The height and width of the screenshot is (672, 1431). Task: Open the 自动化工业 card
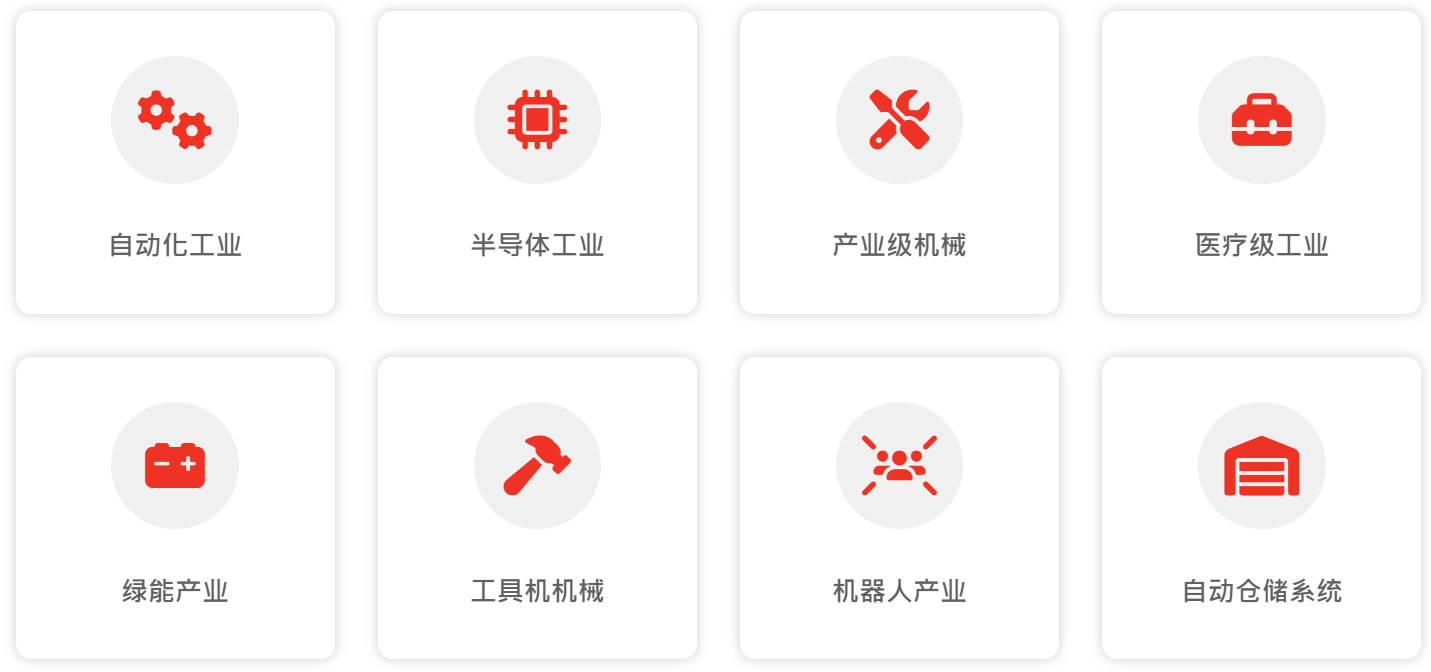[x=175, y=163]
